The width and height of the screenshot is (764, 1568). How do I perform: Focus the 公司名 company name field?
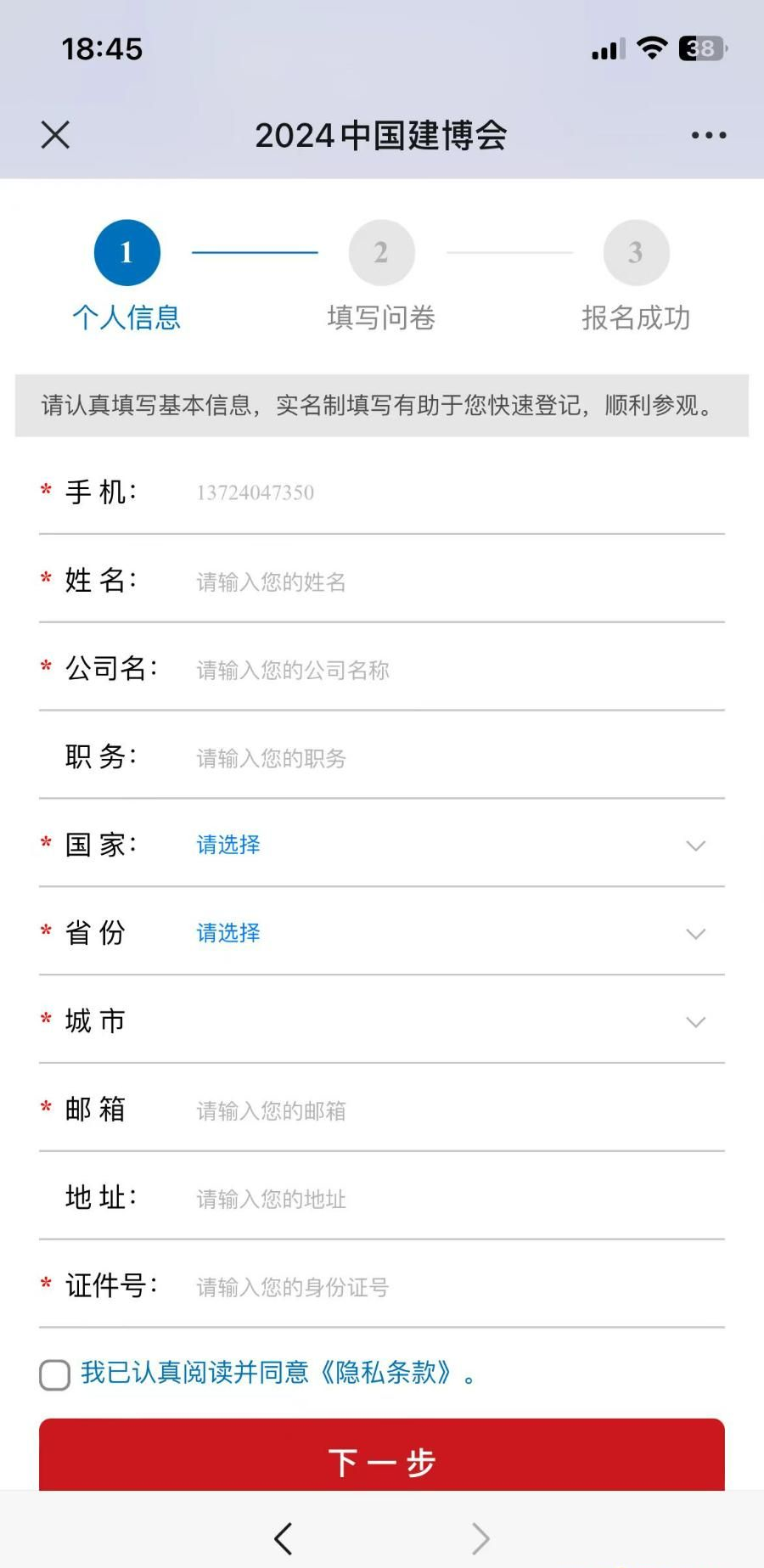458,670
